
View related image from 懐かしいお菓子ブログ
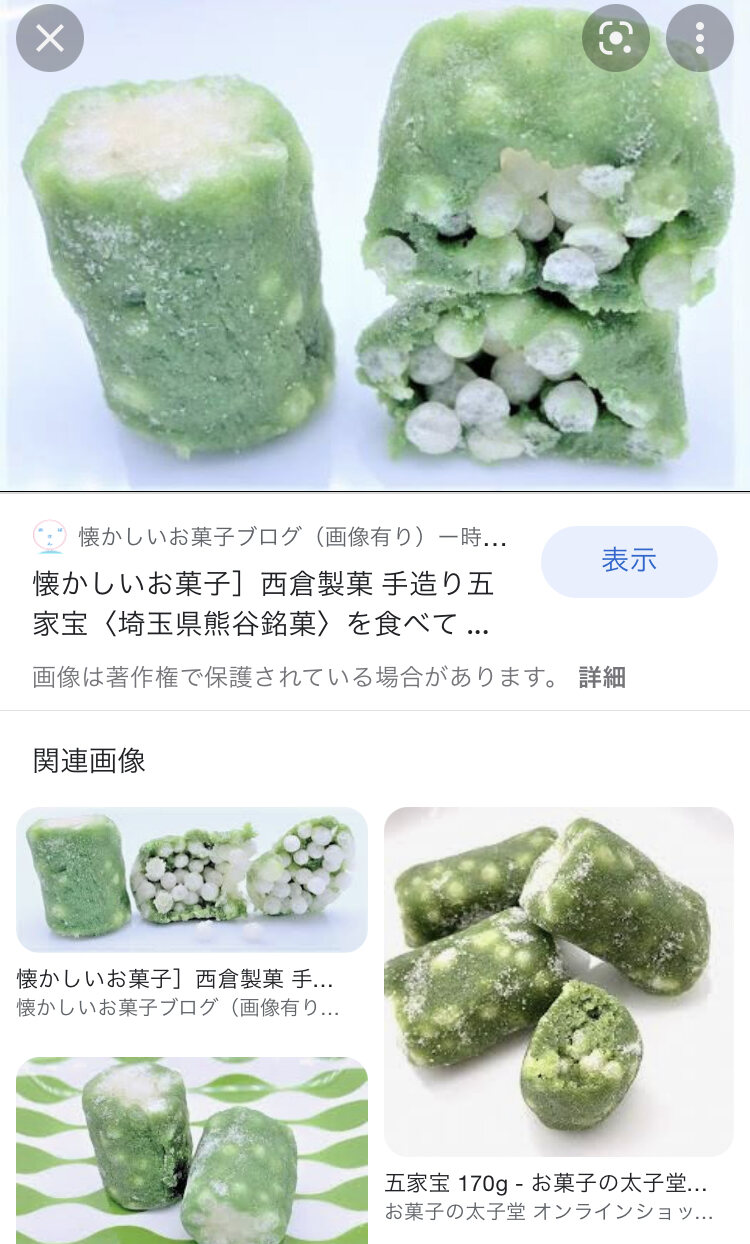pos(191,879)
